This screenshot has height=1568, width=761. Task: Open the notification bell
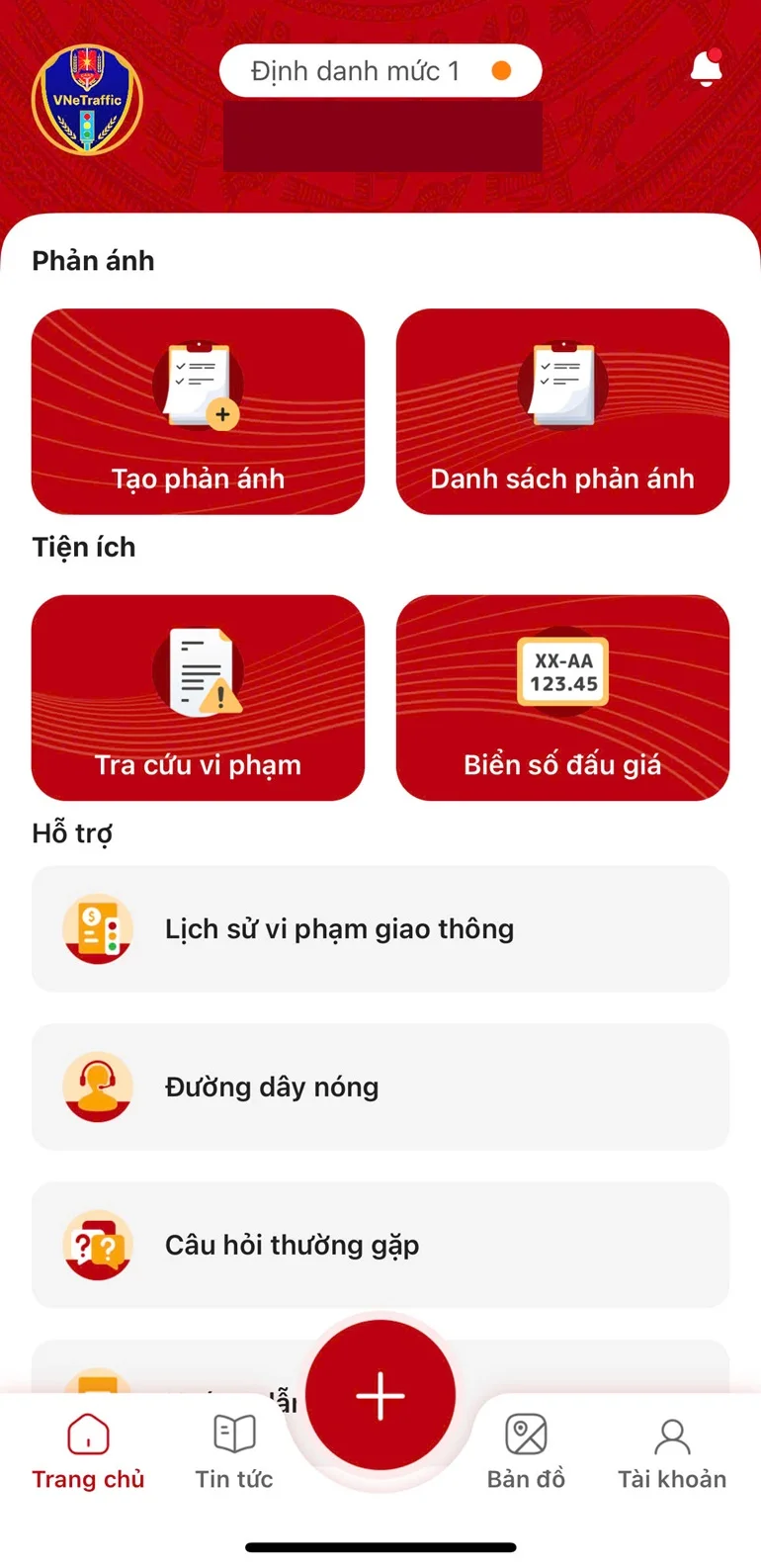706,69
